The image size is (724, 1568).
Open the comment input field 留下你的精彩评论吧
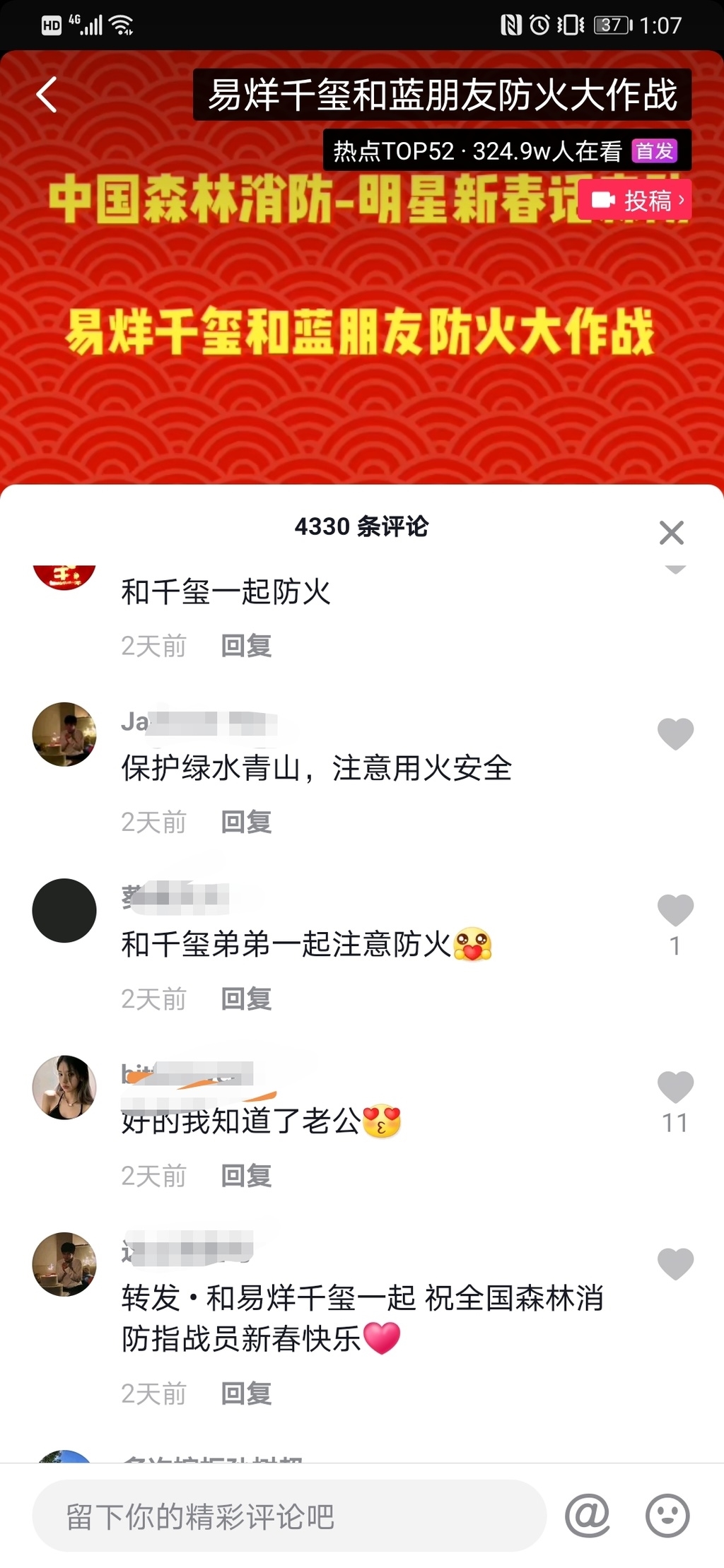pos(288,1516)
